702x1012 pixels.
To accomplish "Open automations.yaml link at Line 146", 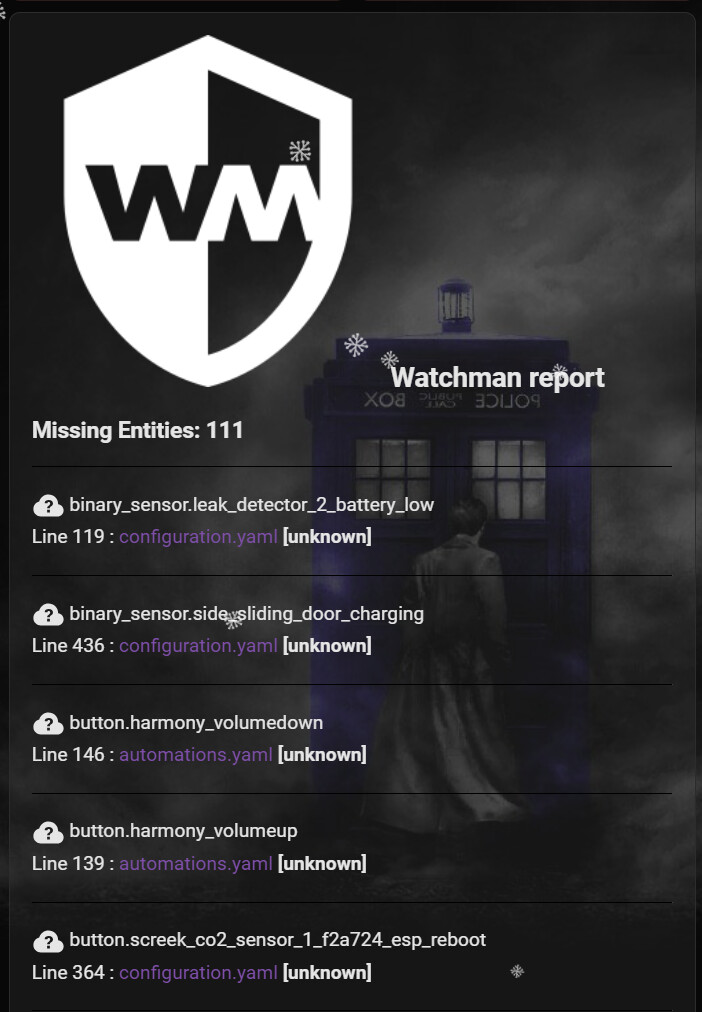I will [x=195, y=755].
